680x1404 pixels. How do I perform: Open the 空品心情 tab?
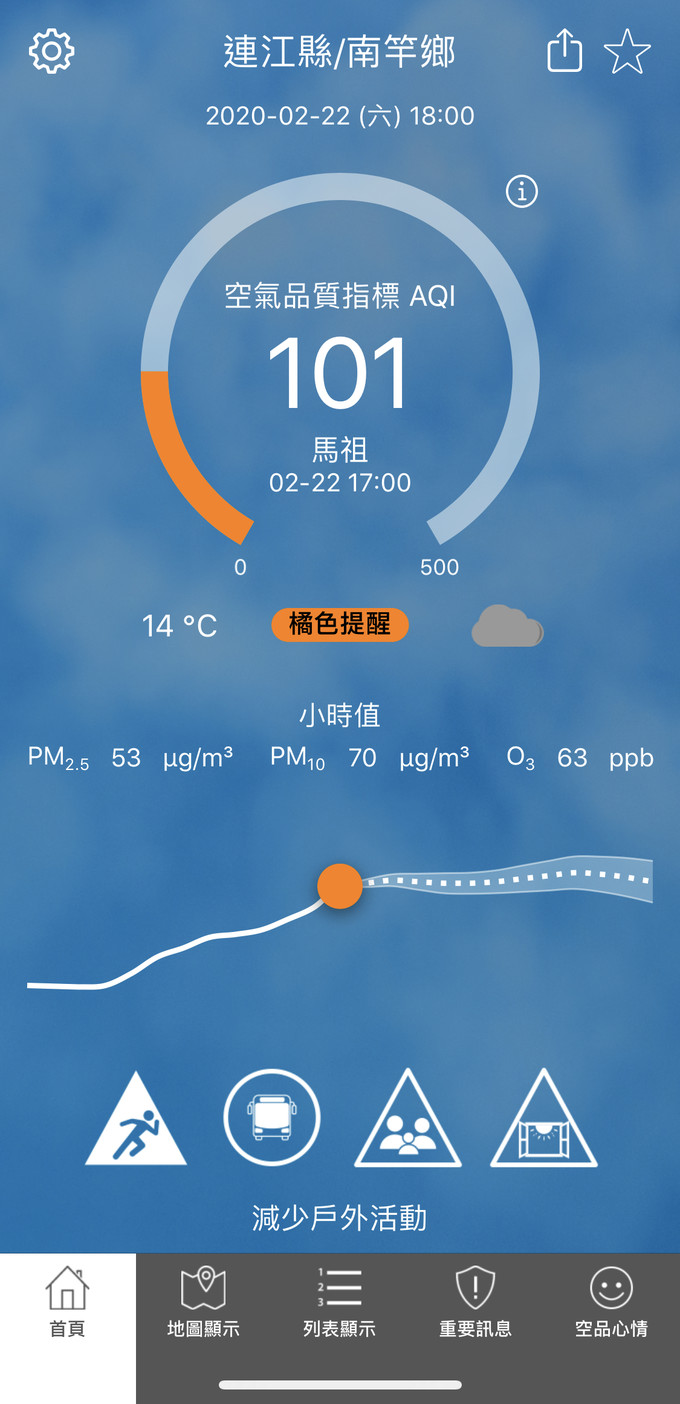pyautogui.click(x=611, y=1301)
